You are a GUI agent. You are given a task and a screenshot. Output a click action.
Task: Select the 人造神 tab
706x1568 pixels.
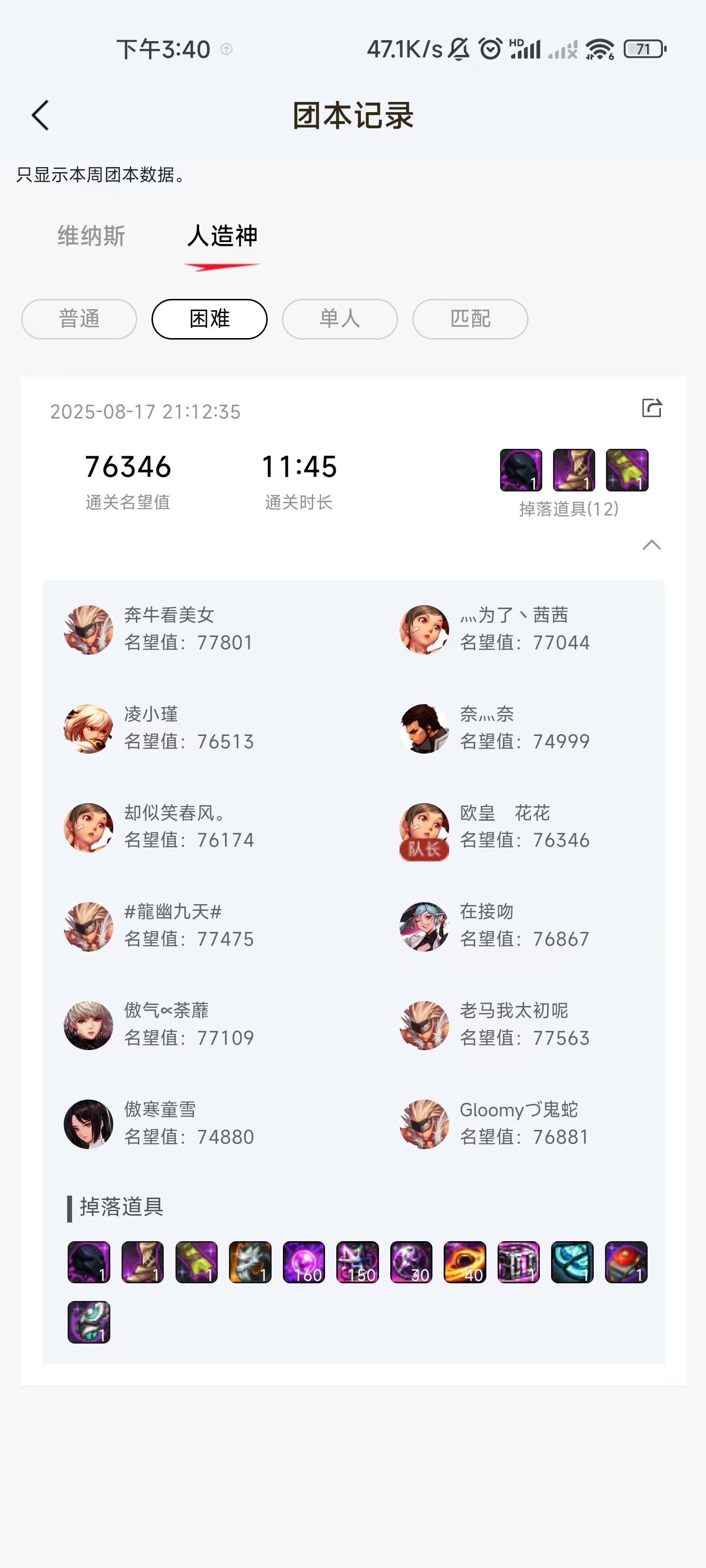click(222, 236)
